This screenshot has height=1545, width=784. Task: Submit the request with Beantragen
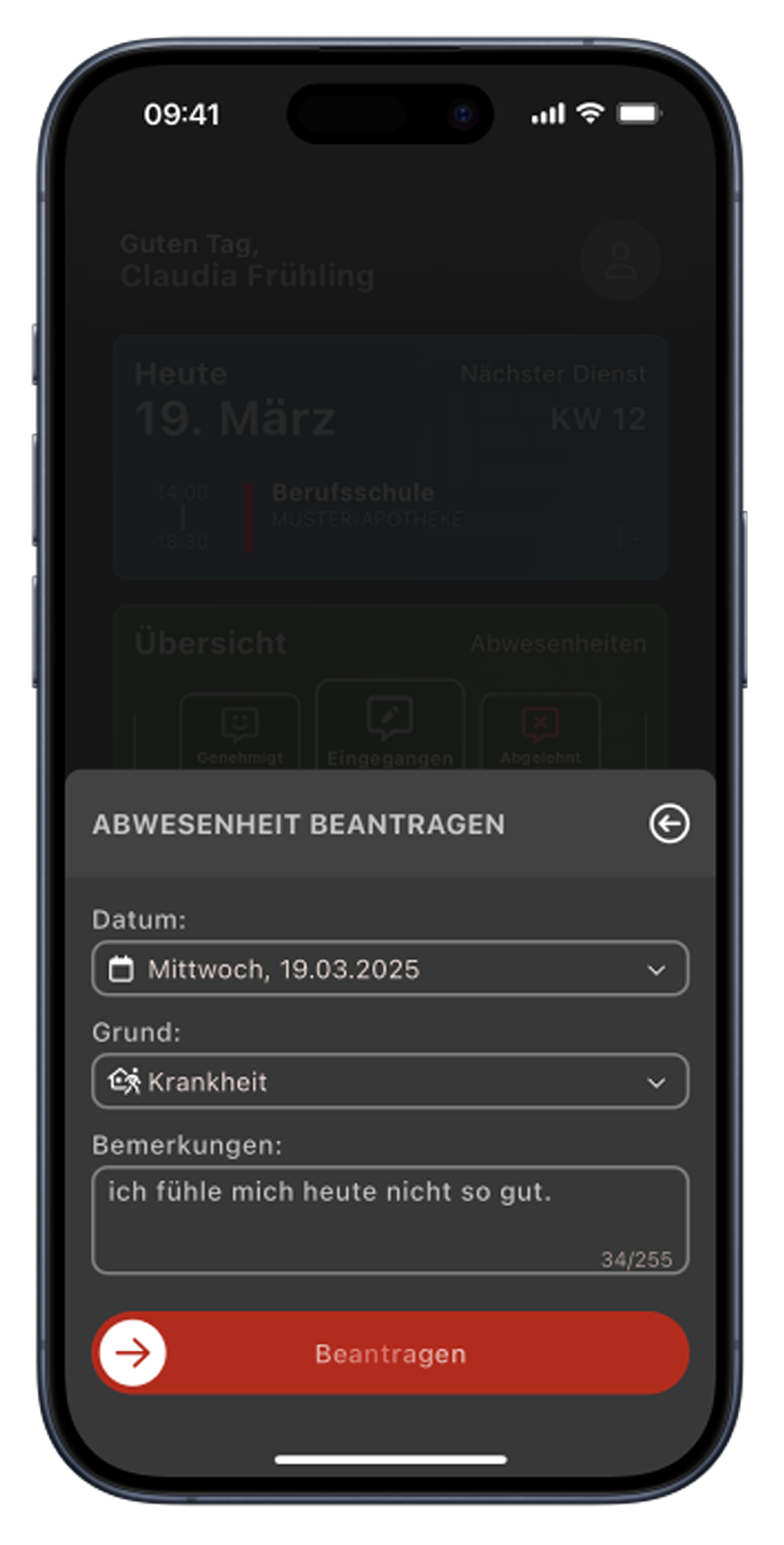390,1353
